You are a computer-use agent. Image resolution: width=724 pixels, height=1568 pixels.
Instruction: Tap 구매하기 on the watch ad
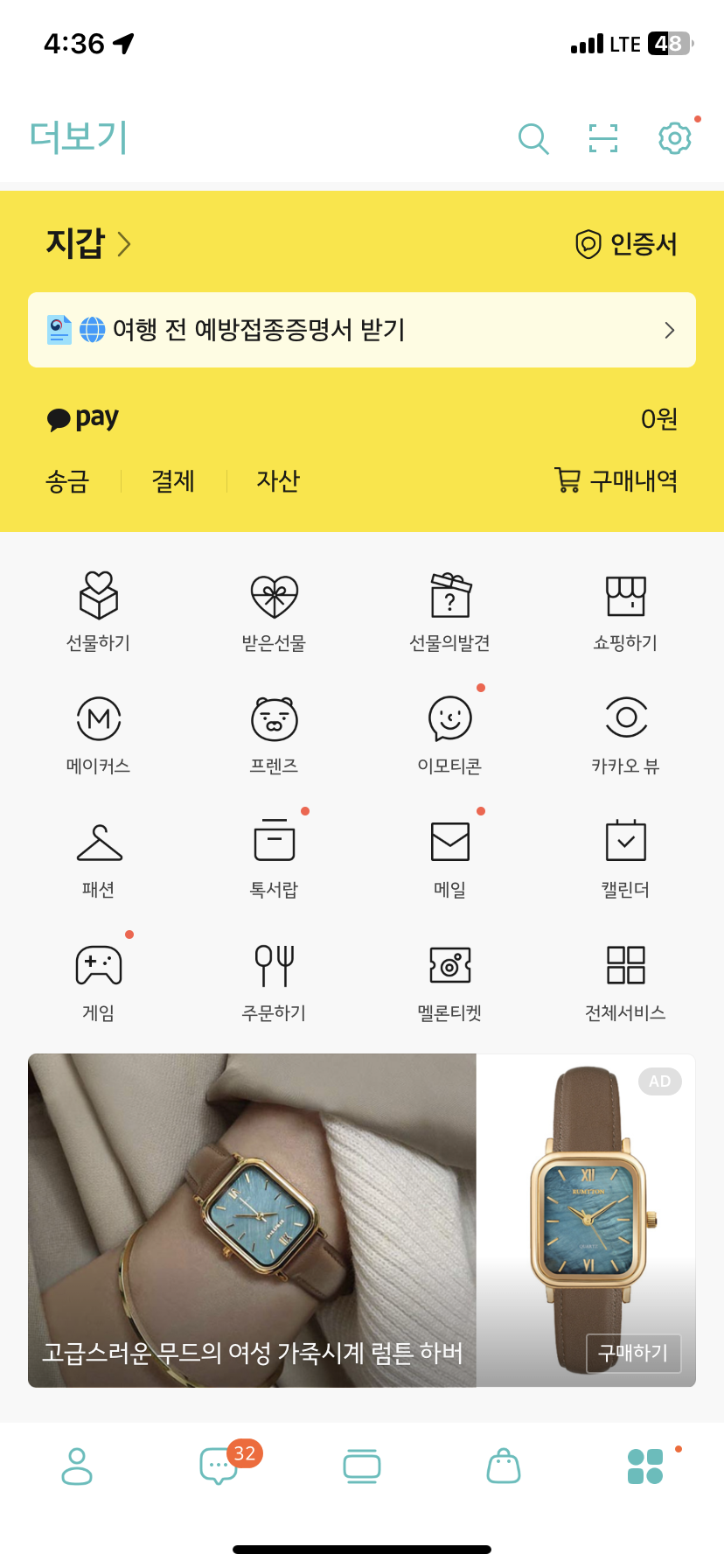click(x=633, y=1354)
